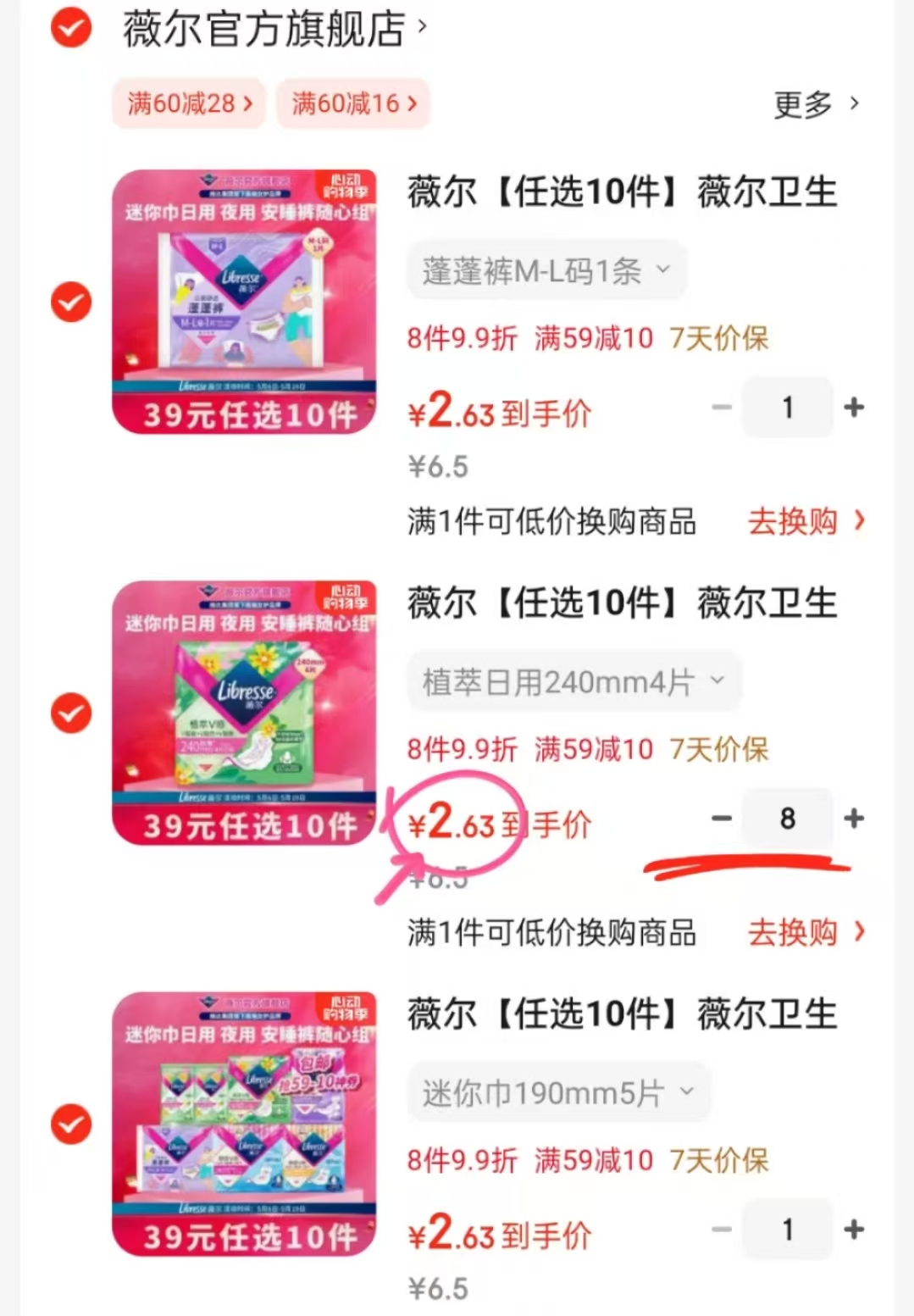Uncheck the 薇尔官方旗舰店 store checkbox
914x1316 pixels.
click(71, 29)
